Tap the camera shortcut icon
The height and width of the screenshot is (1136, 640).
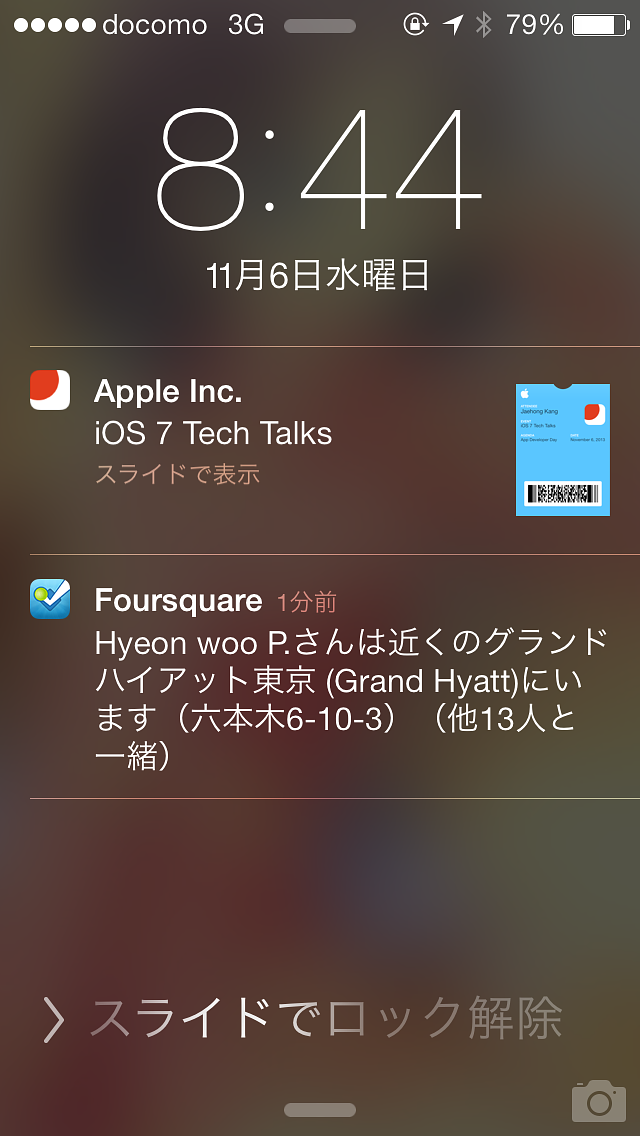pyautogui.click(x=598, y=1100)
